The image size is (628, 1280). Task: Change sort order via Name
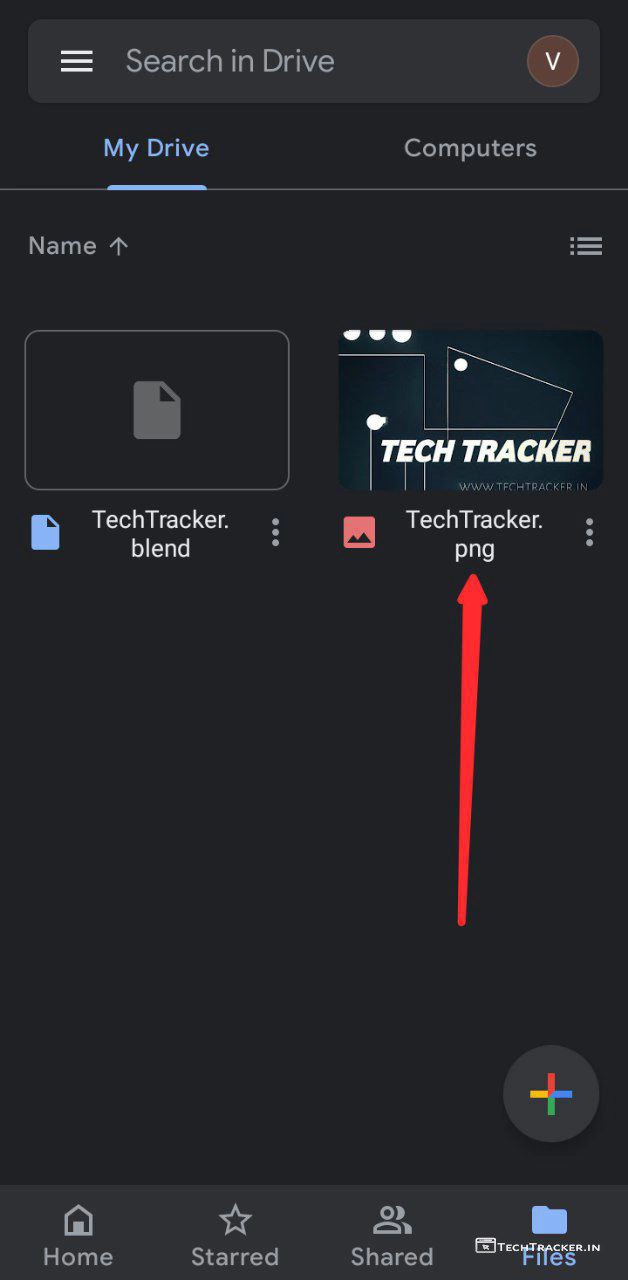[78, 246]
